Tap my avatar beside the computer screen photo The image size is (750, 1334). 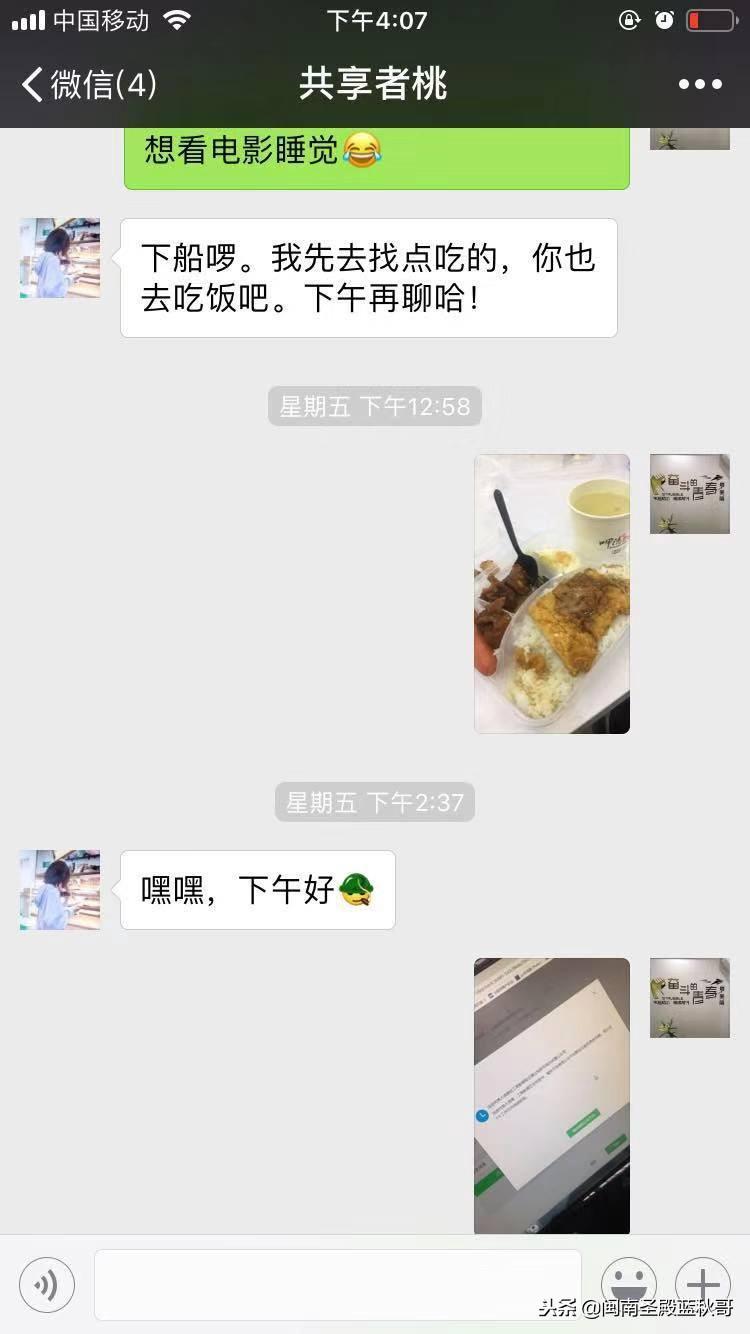690,998
